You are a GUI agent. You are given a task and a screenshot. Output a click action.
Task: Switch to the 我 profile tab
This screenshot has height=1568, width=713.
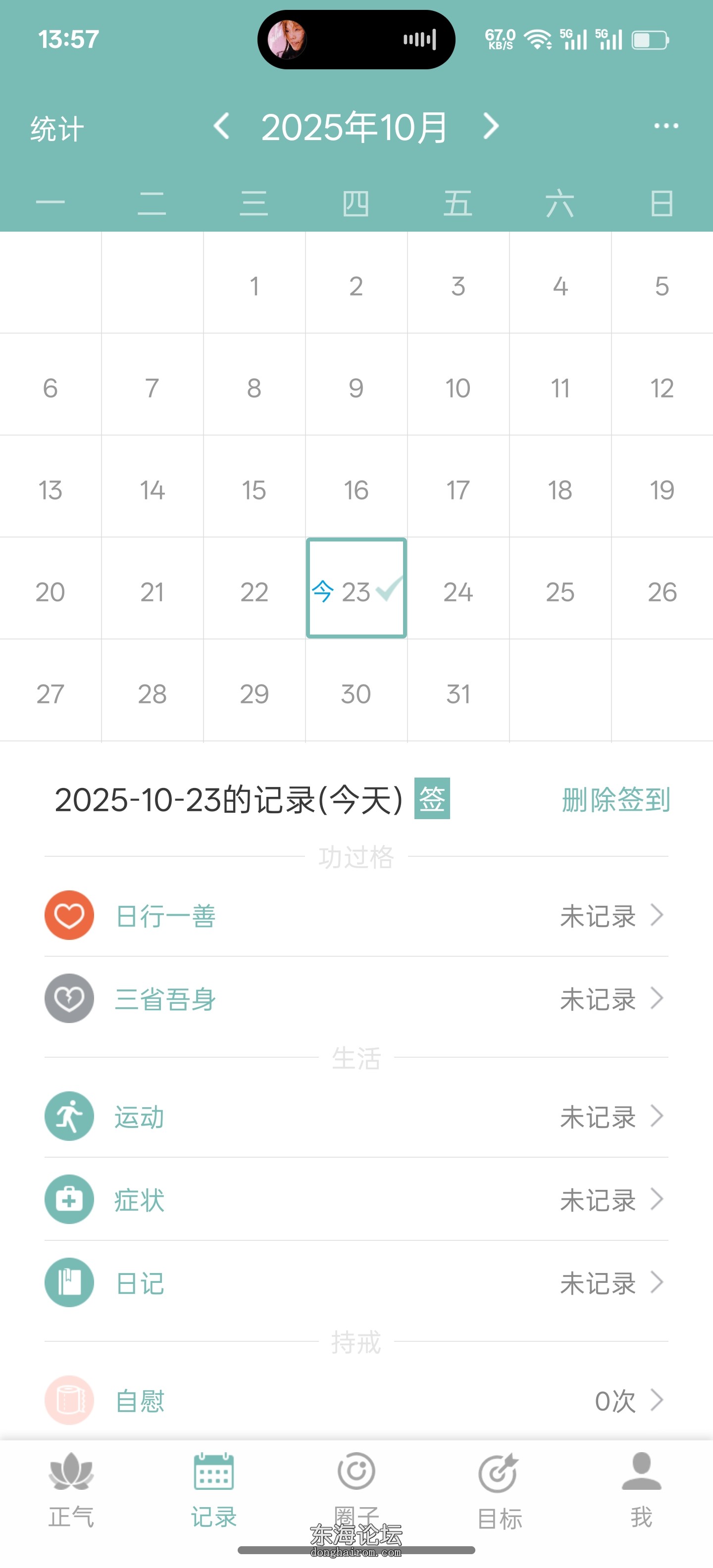click(641, 1489)
